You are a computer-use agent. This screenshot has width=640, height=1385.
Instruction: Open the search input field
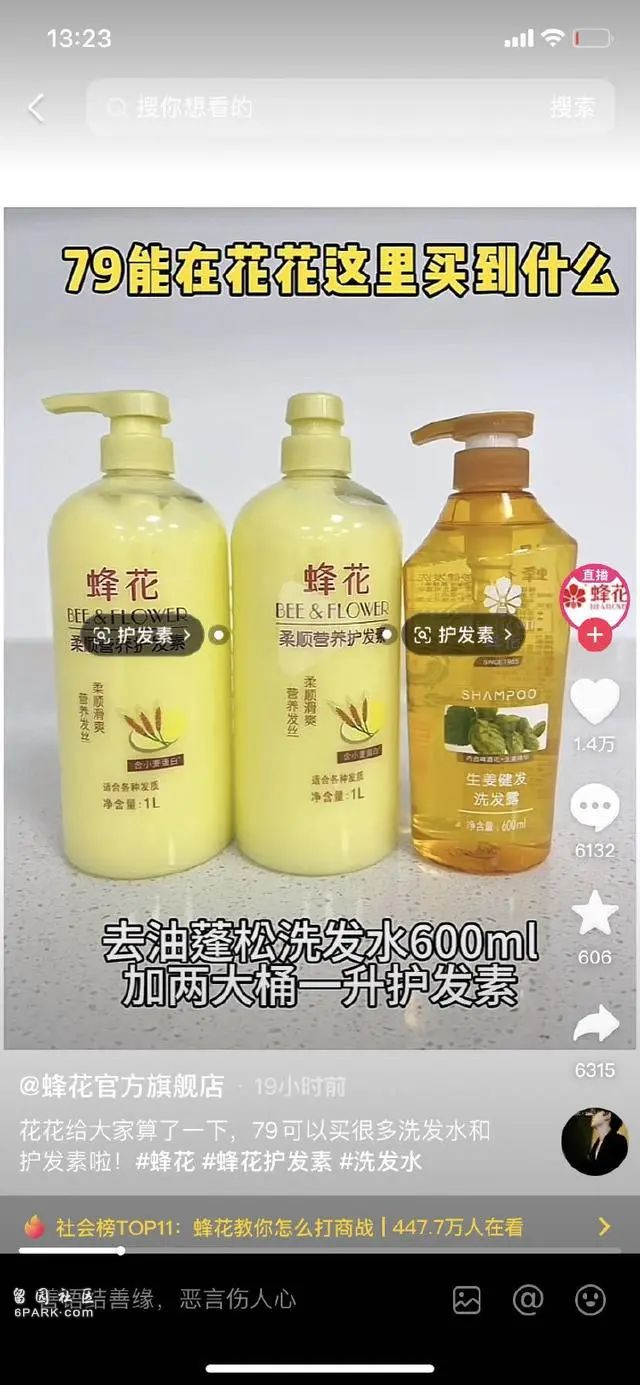pyautogui.click(x=320, y=108)
